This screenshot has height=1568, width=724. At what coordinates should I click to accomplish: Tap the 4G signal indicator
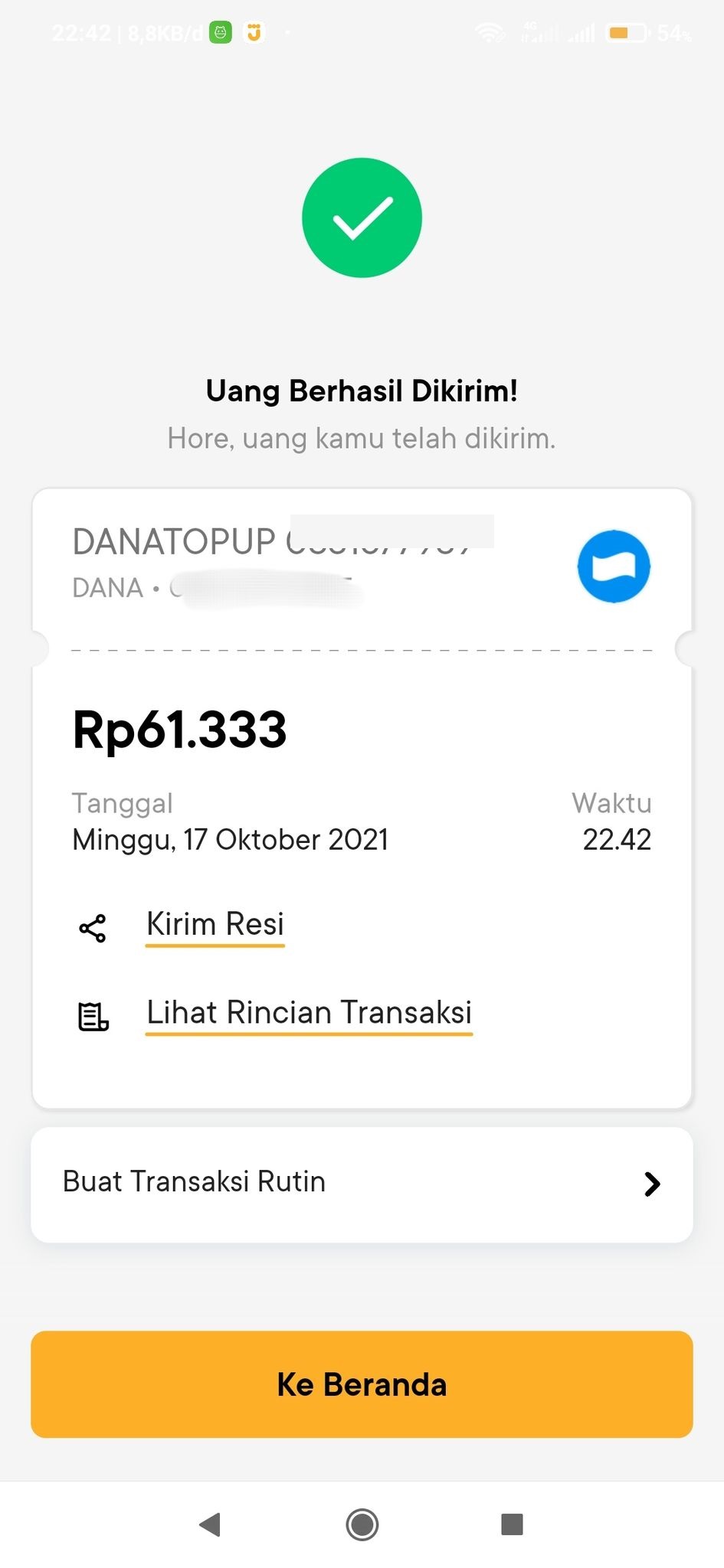536,32
